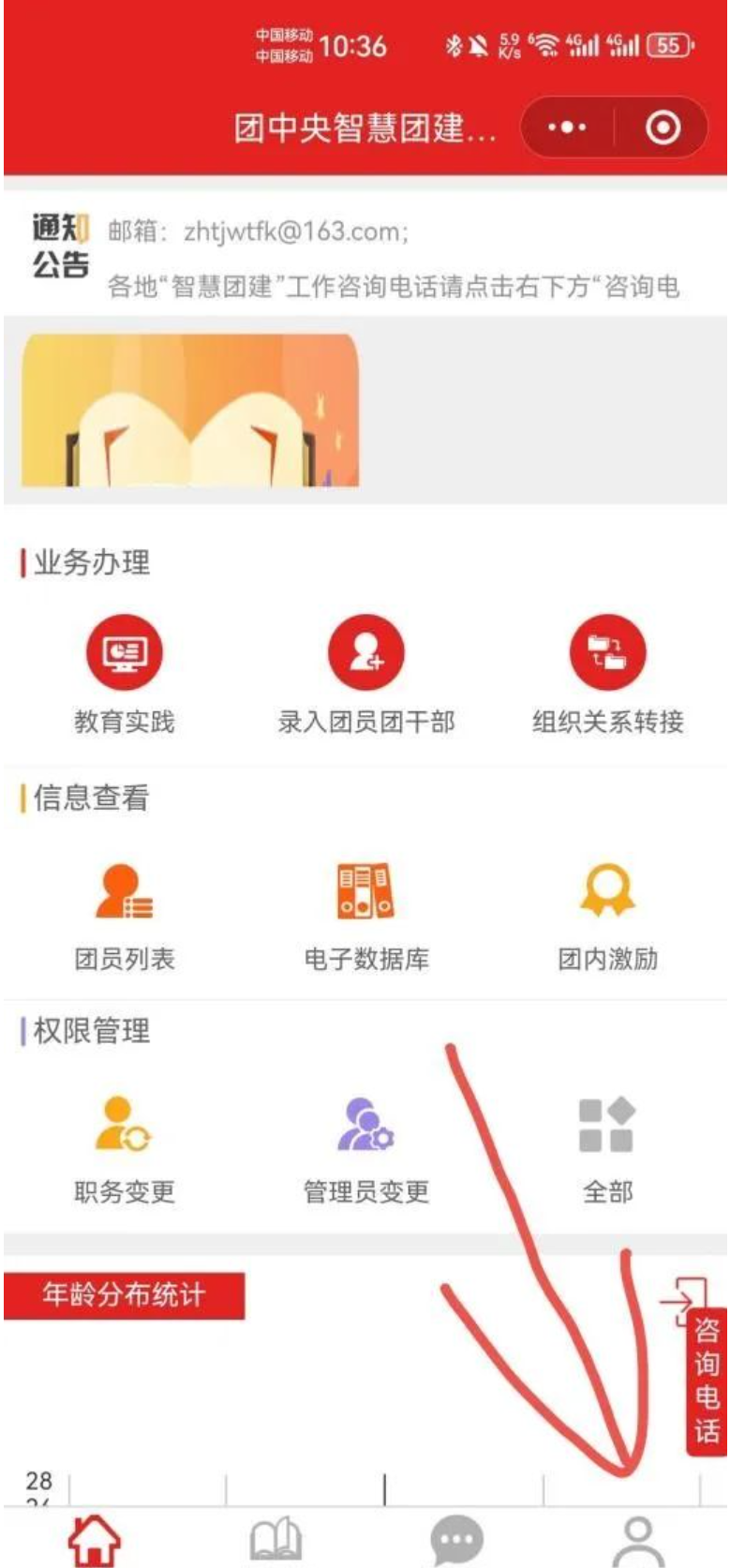Image resolution: width=730 pixels, height=1568 pixels.
Task: Switch to the book tab
Action: (276, 1540)
